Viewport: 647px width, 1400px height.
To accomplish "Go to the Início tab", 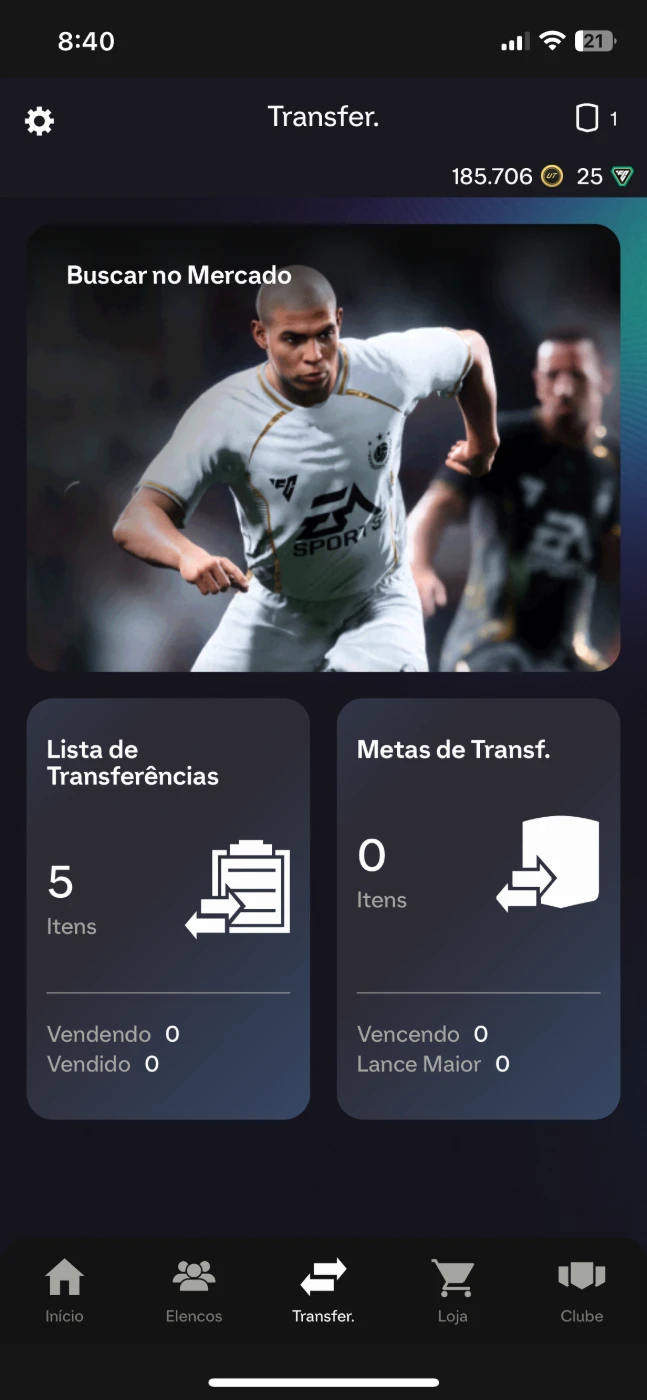I will [x=64, y=1290].
